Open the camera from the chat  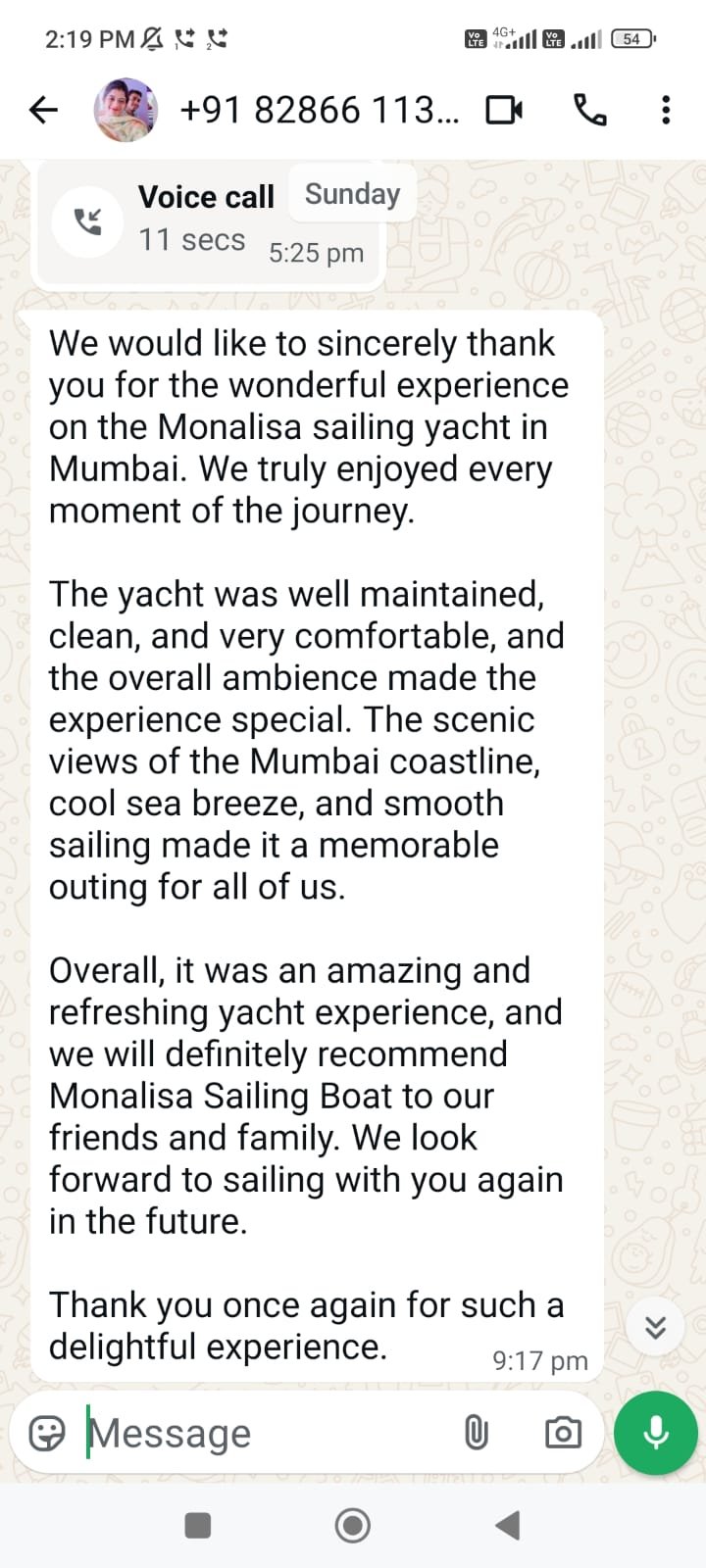pyautogui.click(x=563, y=1433)
